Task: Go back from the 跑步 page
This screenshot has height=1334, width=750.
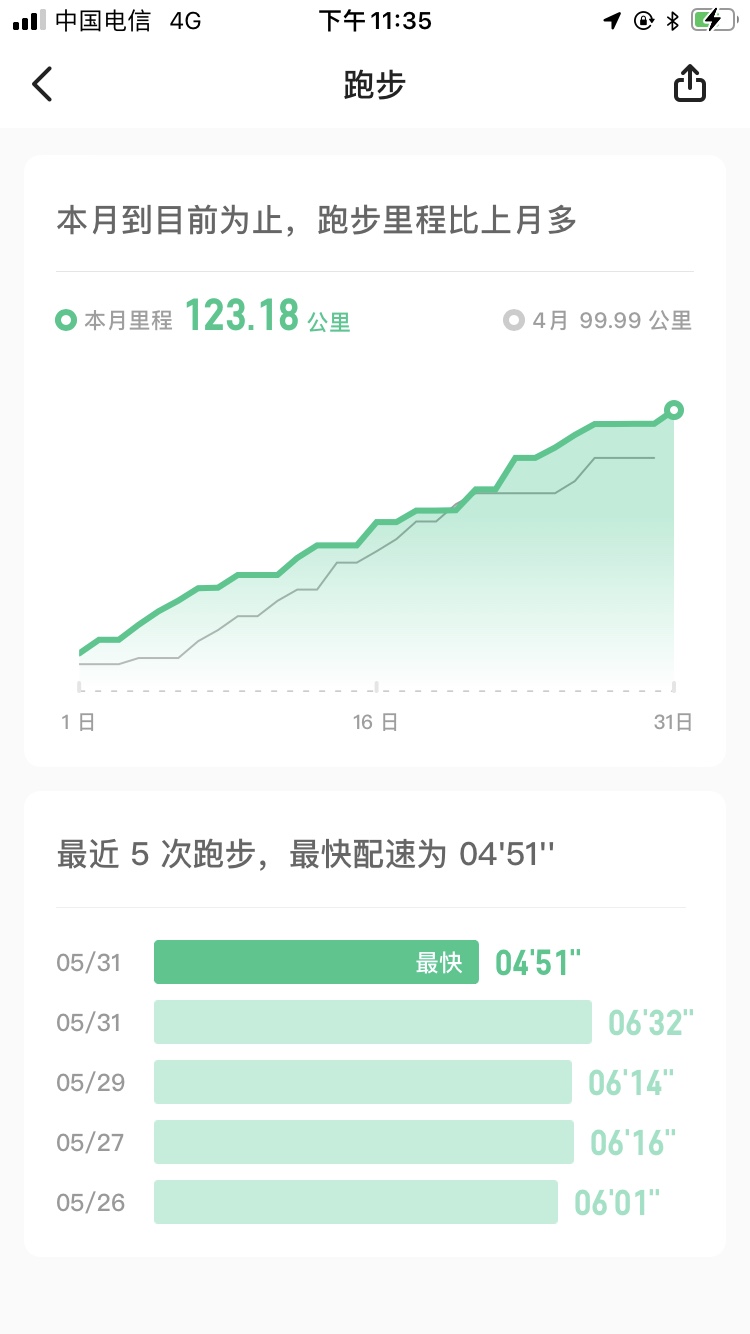Action: click(x=42, y=85)
